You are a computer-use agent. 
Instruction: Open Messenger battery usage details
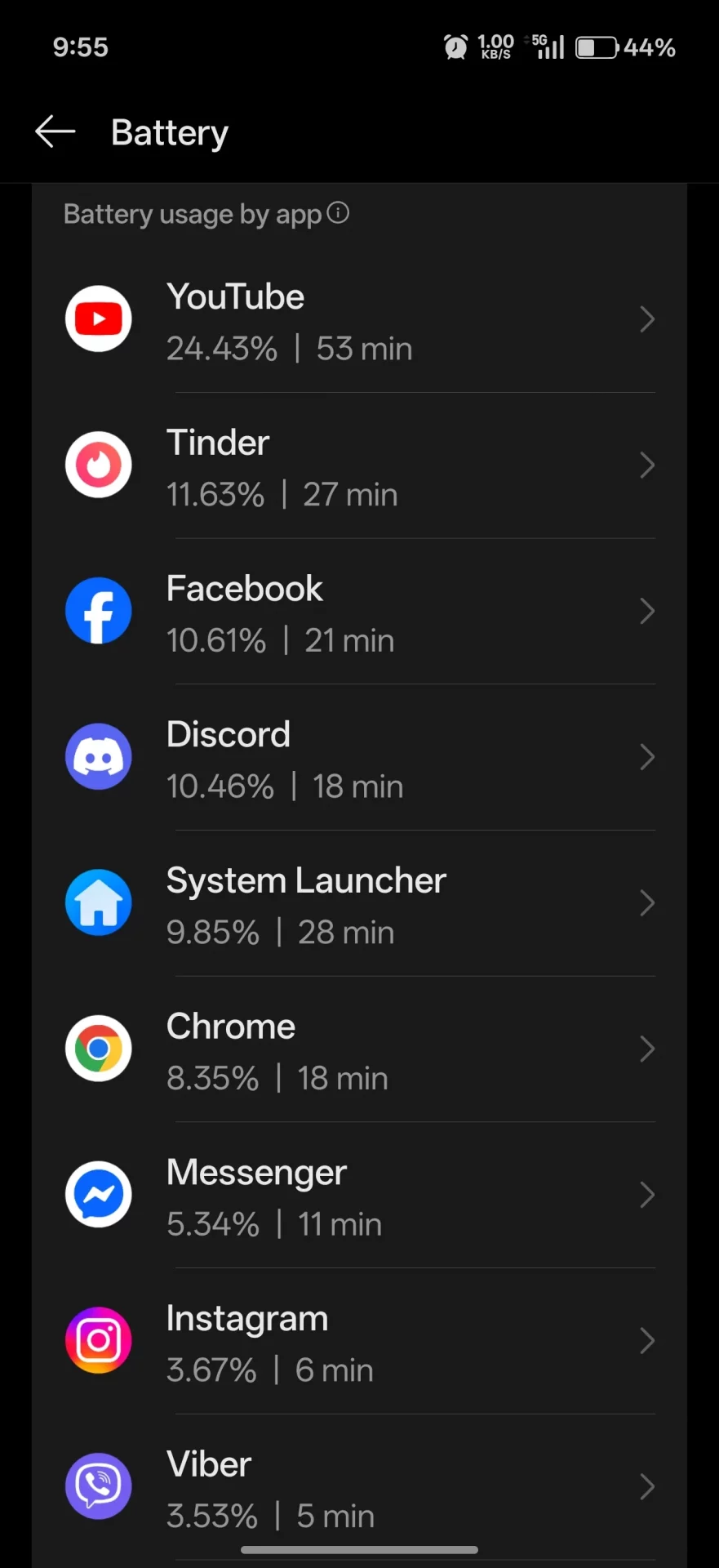pos(359,1196)
